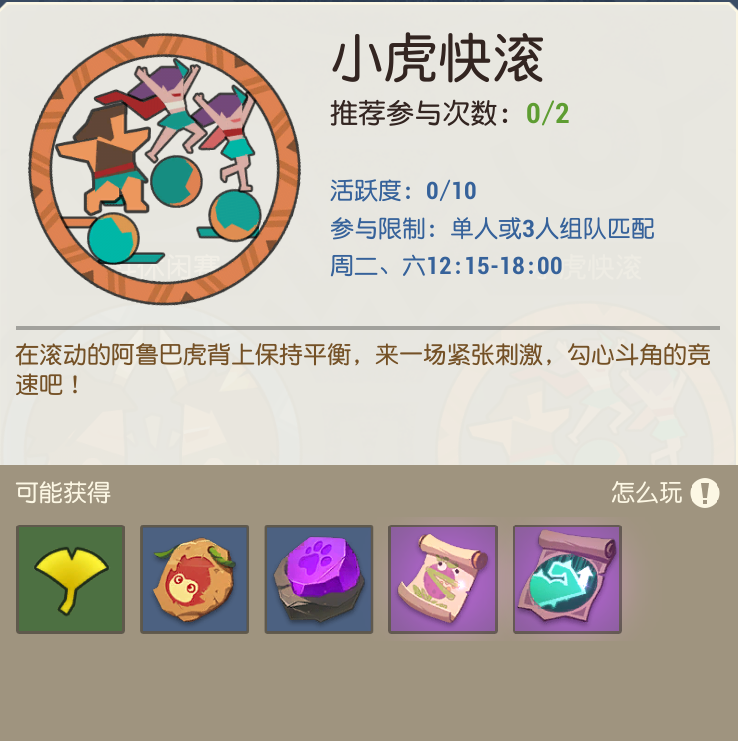Screen dimensions: 738x741
Task: Check the teal lightning scroll reward
Action: point(566,579)
